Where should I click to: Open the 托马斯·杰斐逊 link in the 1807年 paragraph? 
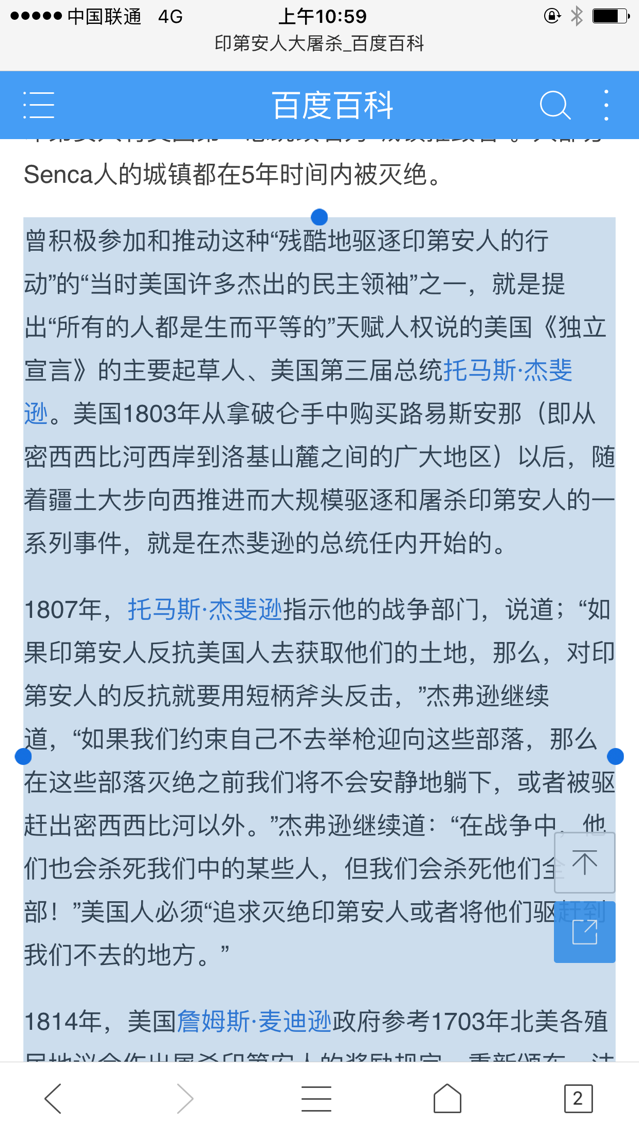pyautogui.click(x=205, y=609)
